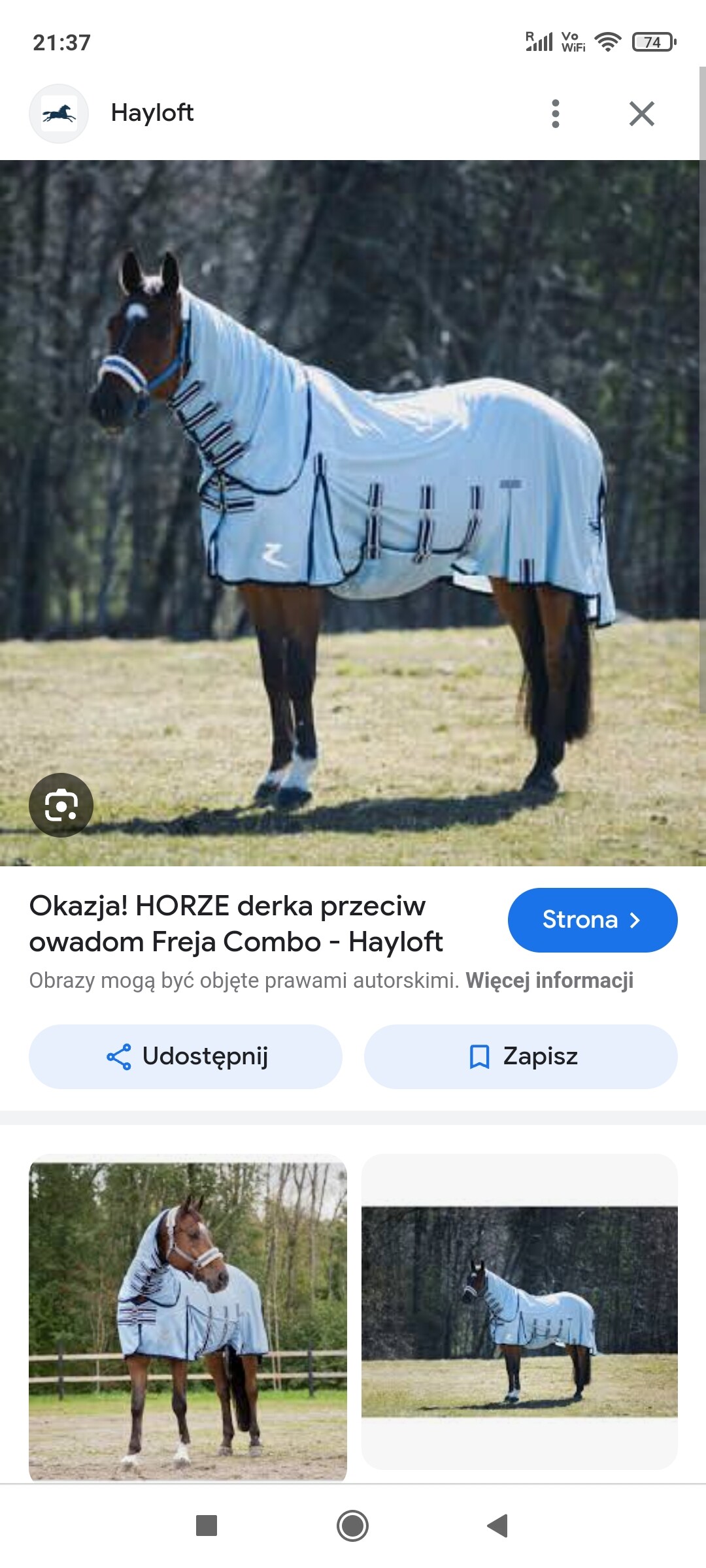Open the Hayloft source header

[x=152, y=113]
